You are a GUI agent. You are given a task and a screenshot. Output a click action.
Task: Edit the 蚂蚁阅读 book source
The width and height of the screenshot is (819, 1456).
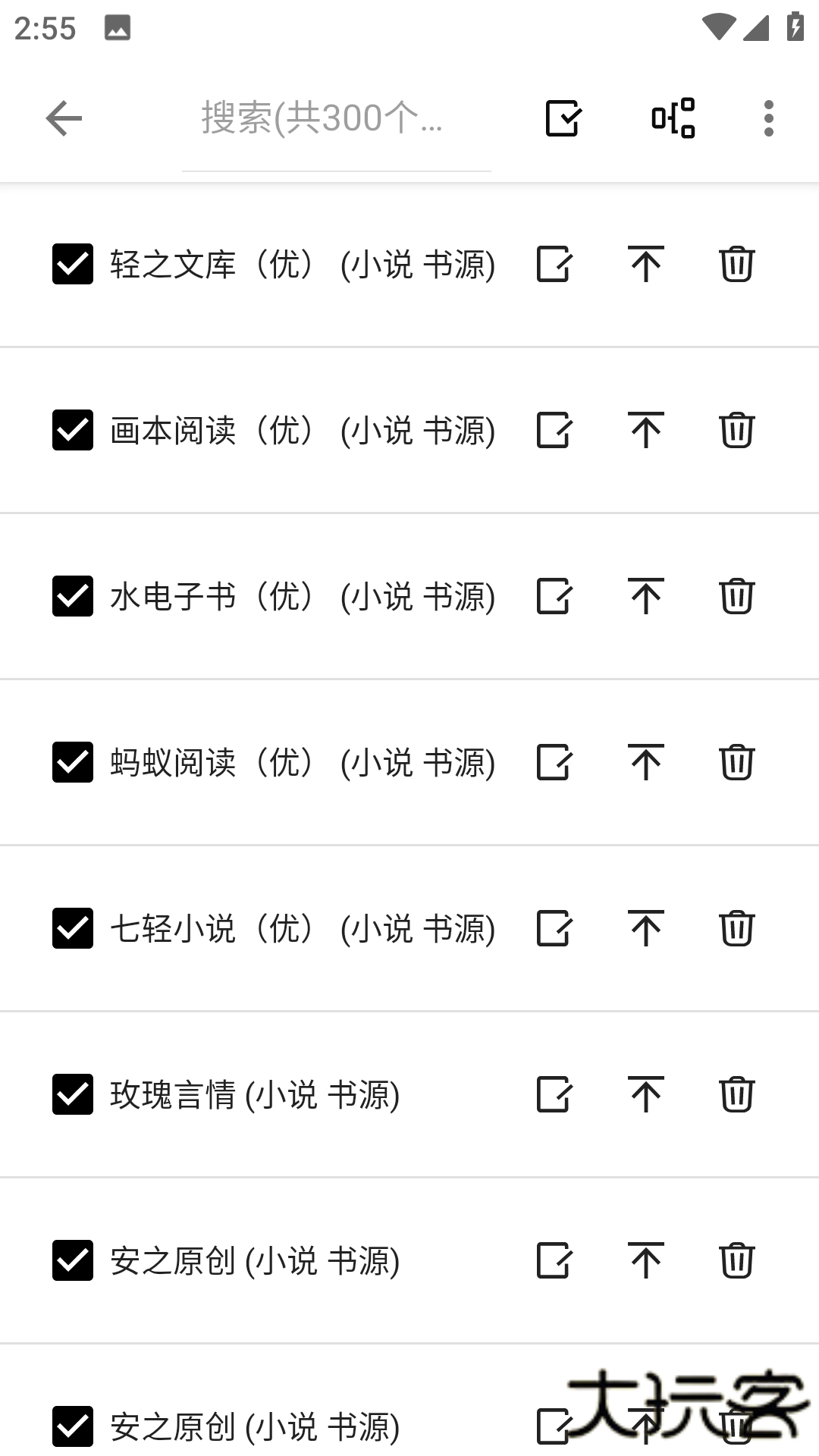click(553, 762)
